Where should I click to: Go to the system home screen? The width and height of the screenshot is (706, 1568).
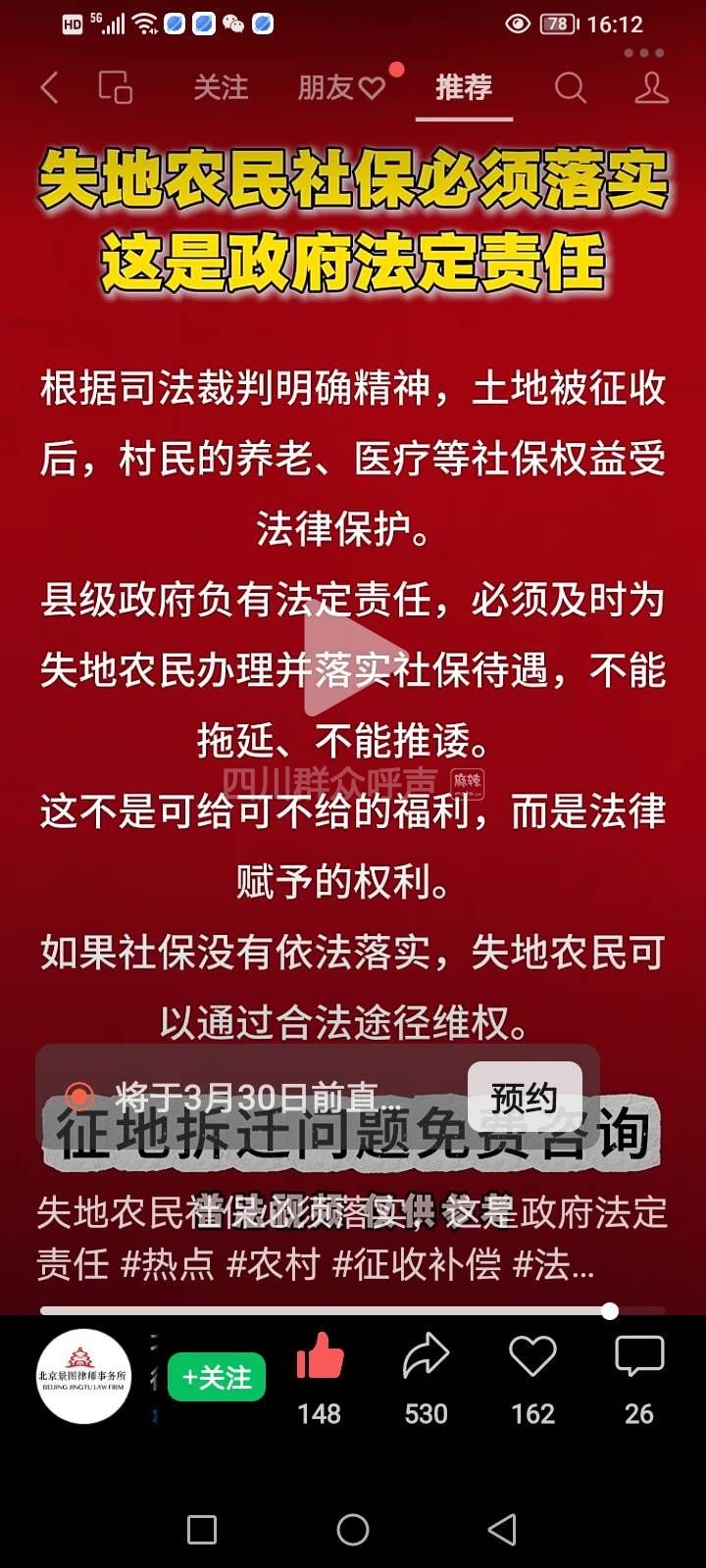[x=353, y=1529]
